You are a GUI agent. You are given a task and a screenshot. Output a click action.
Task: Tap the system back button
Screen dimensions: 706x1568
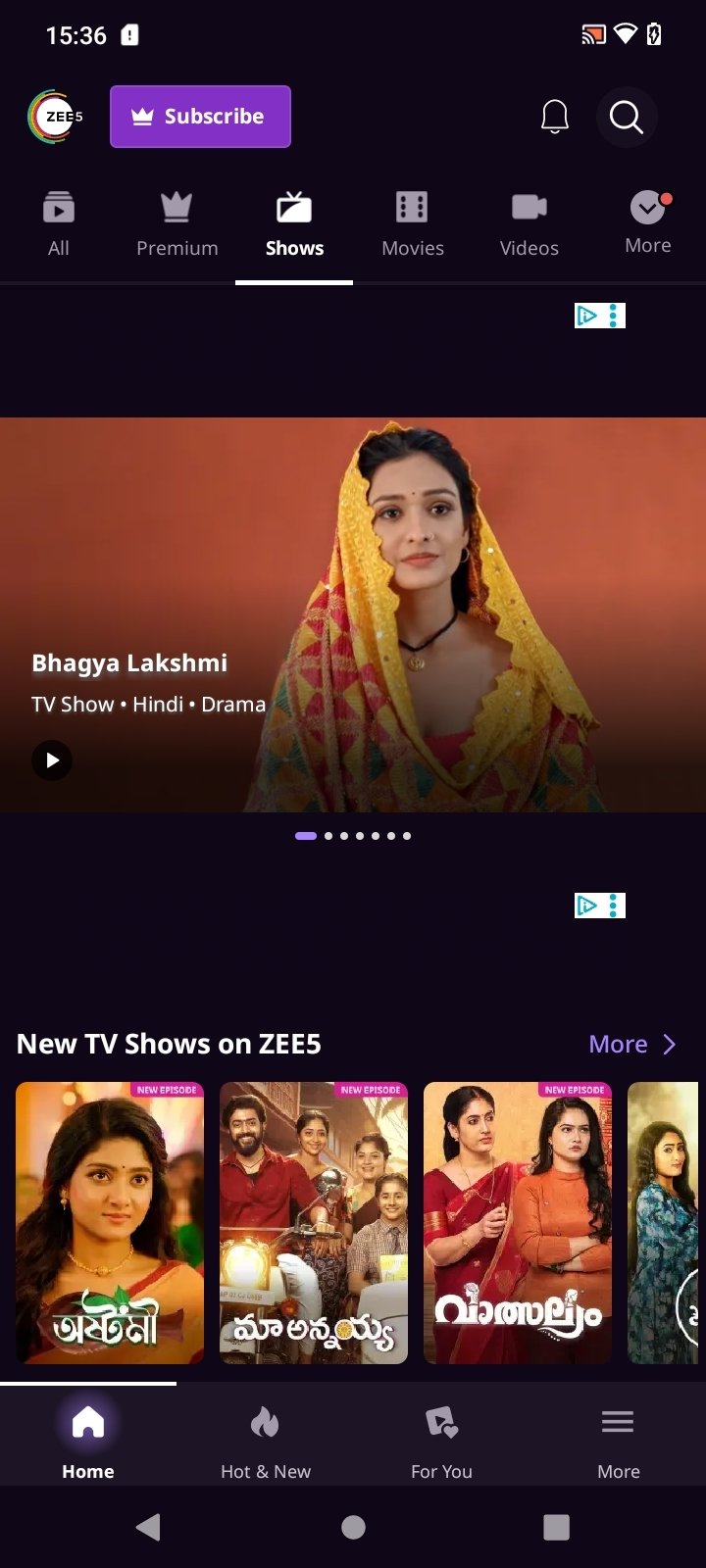point(148,1527)
